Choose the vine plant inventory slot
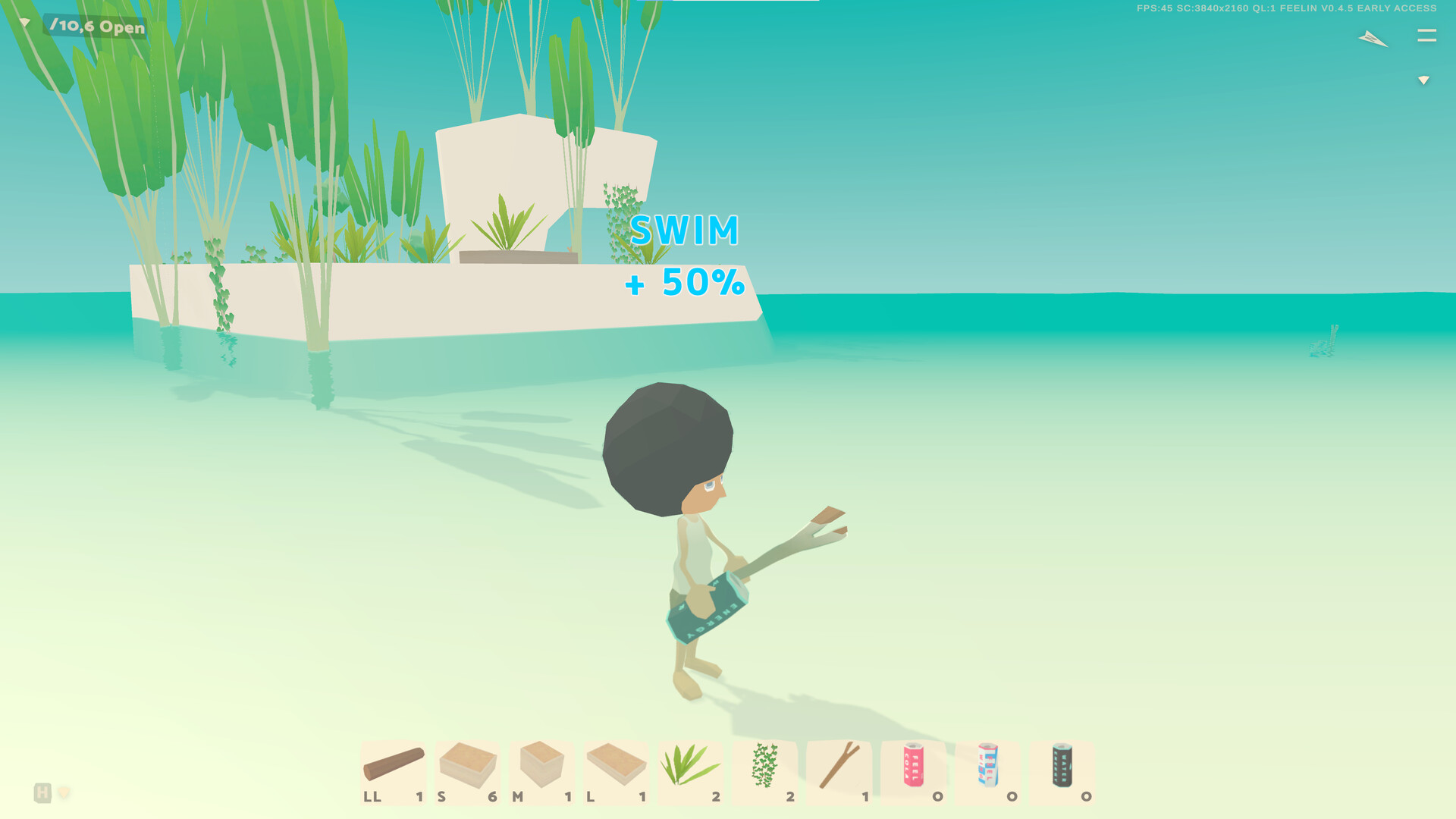Viewport: 1456px width, 819px height. [764, 772]
